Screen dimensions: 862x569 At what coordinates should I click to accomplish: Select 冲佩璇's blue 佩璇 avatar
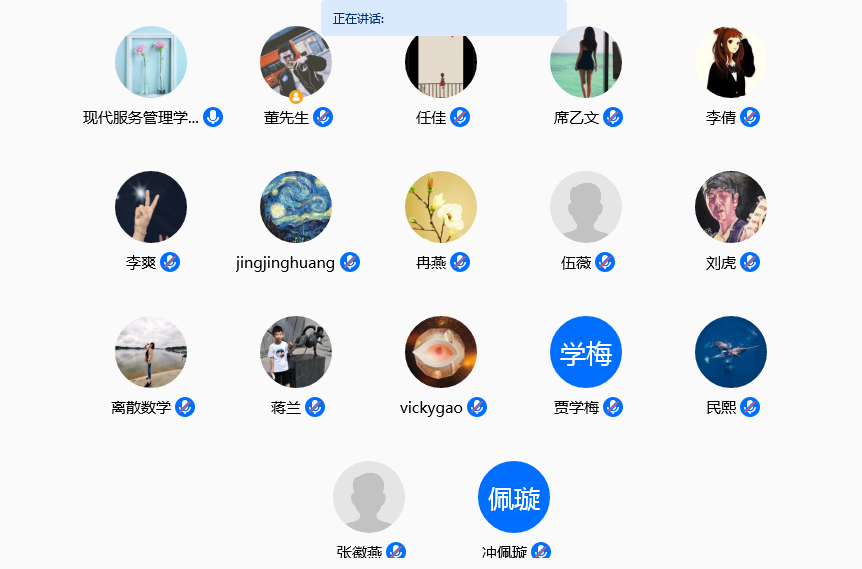pyautogui.click(x=513, y=497)
